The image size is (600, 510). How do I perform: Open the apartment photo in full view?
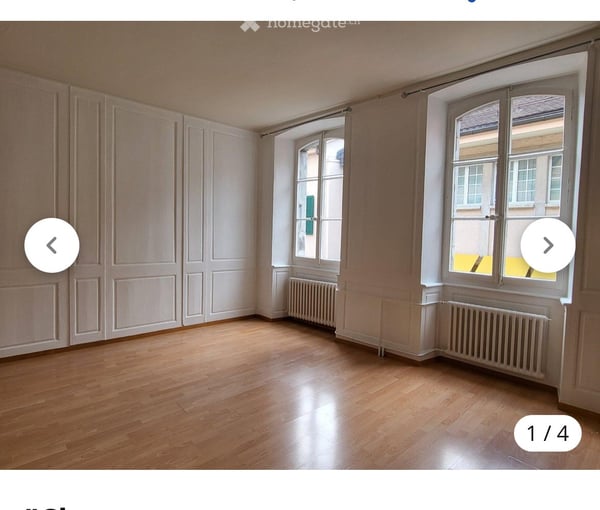[x=300, y=245]
